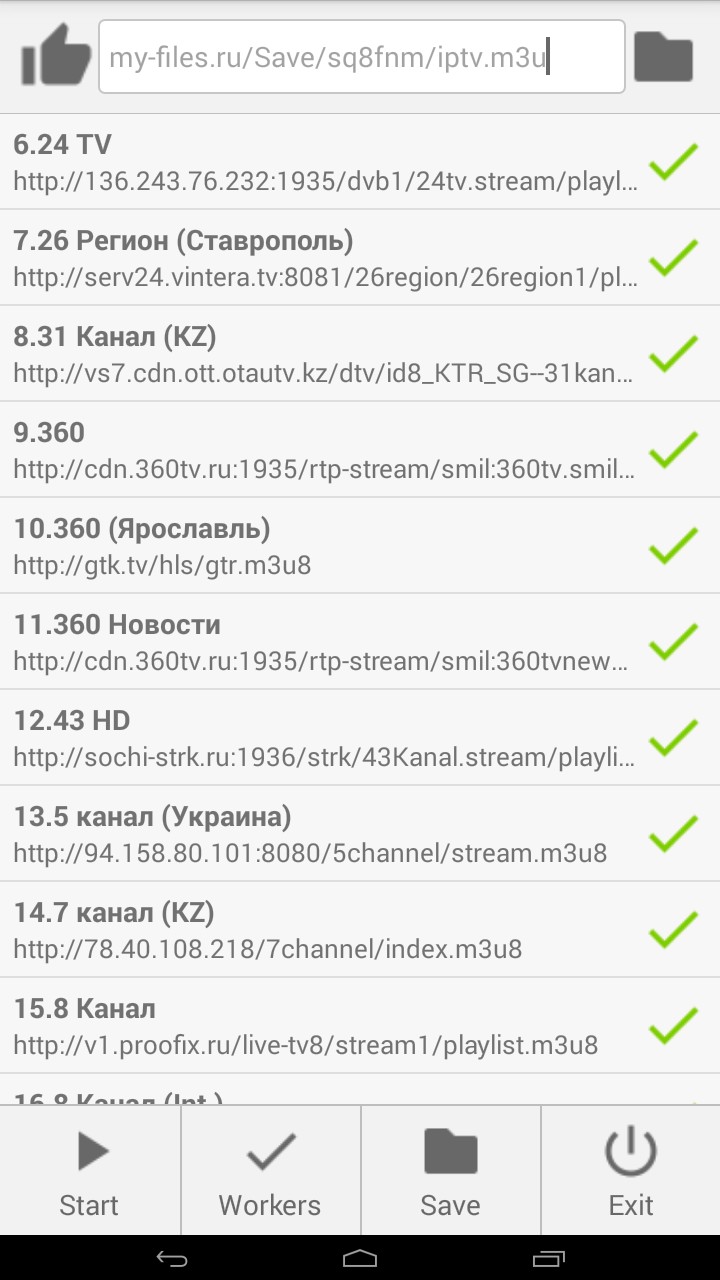The image size is (720, 1280).
Task: Exit the app
Action: coord(631,1171)
